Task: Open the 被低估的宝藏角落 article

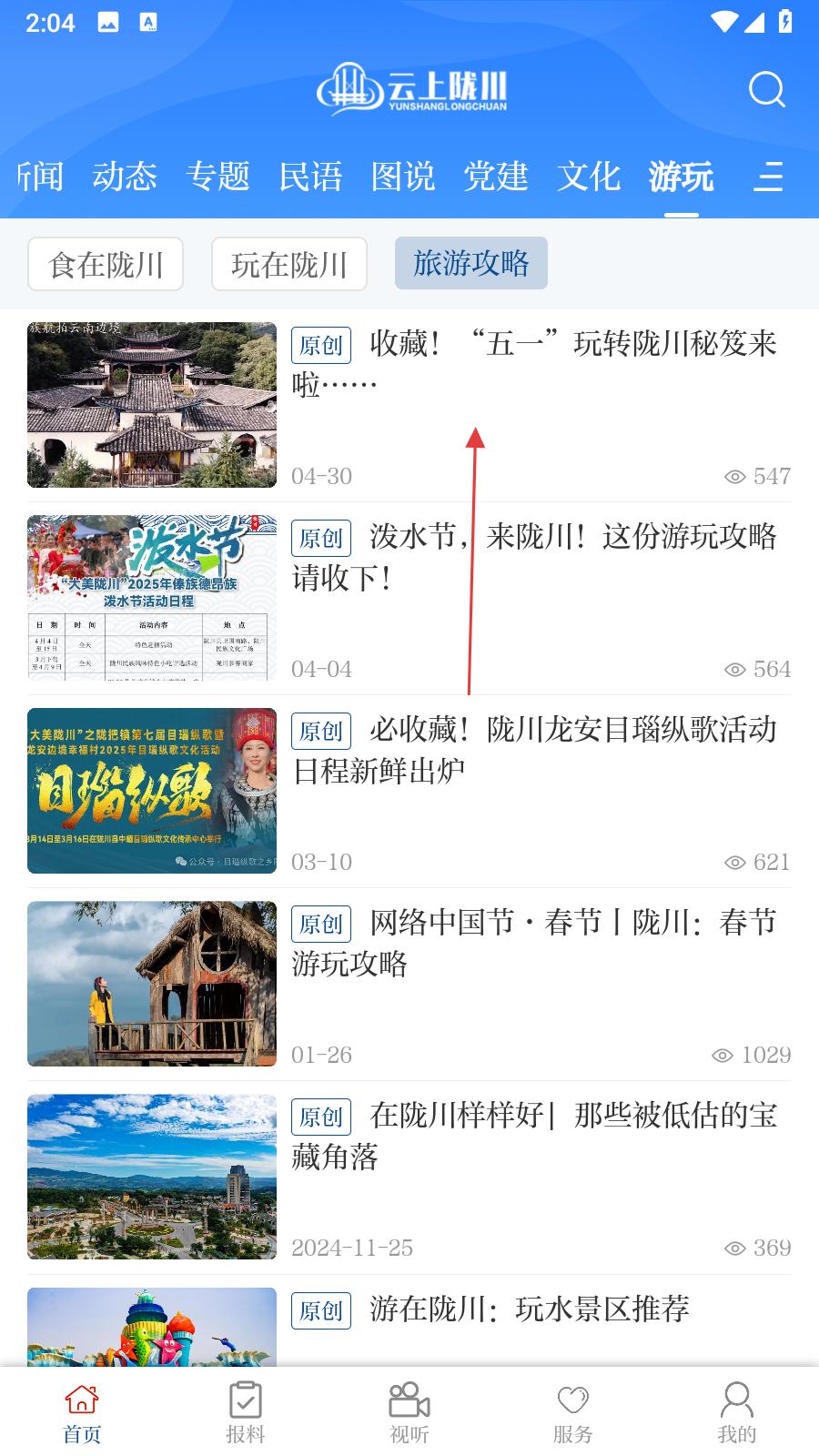Action: [409, 1177]
